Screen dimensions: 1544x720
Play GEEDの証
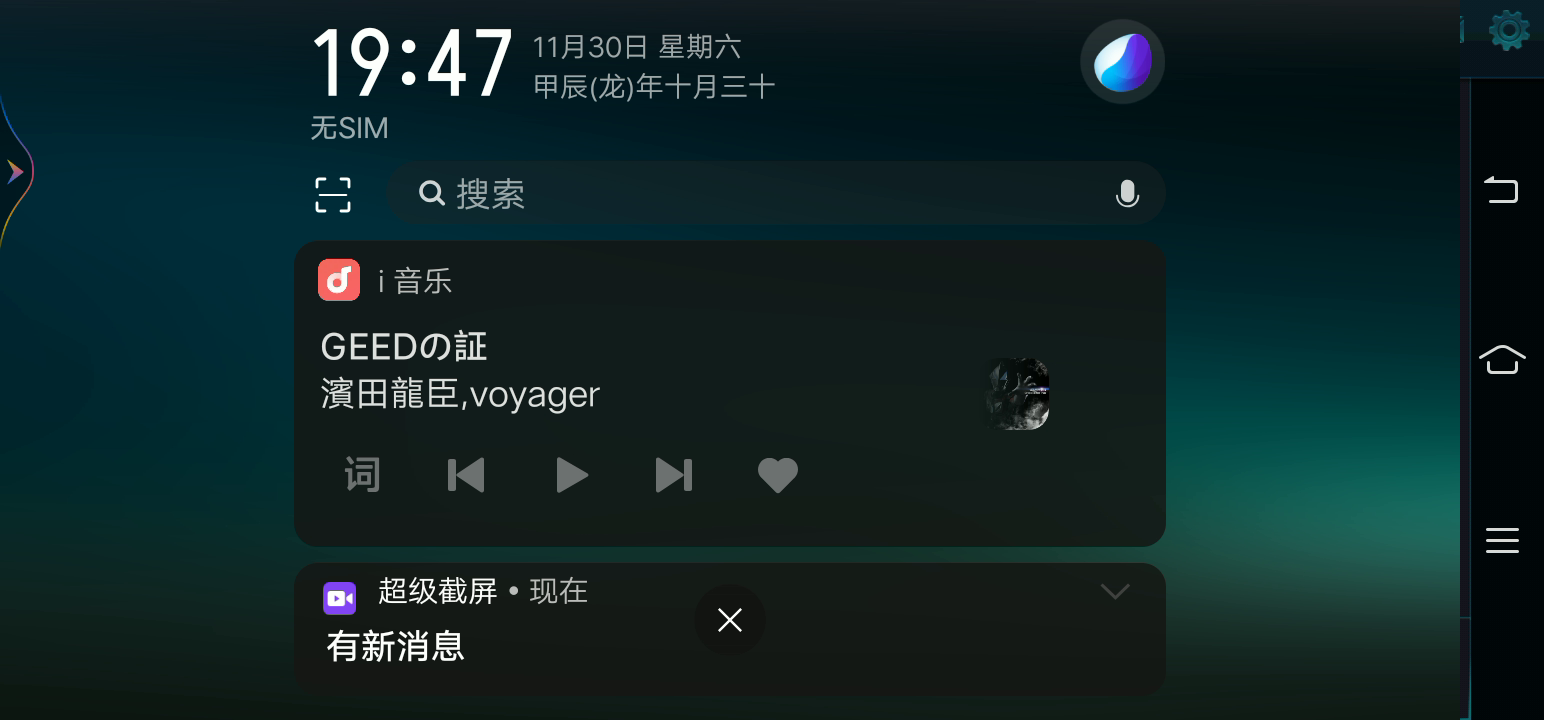(x=571, y=475)
